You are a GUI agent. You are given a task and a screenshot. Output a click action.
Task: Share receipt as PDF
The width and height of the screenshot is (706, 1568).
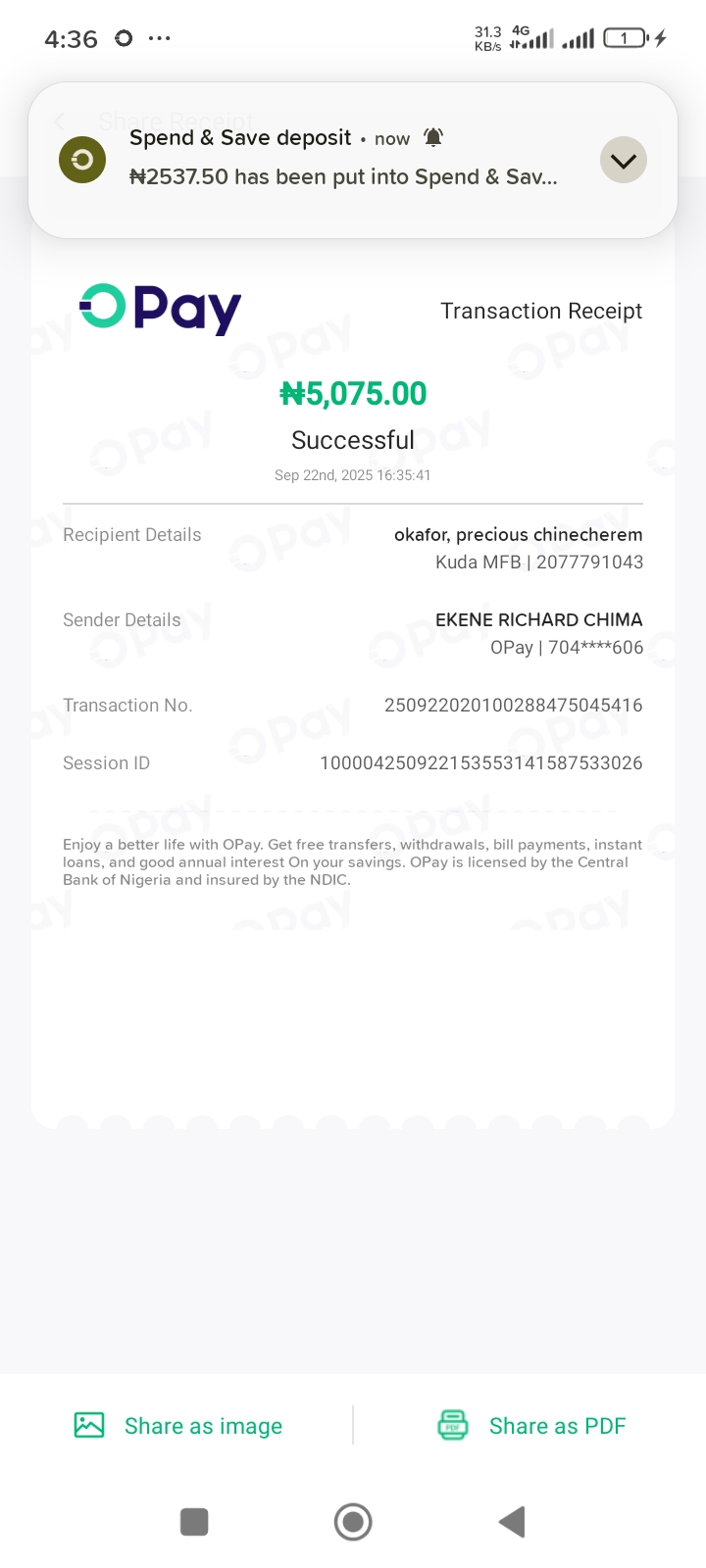pos(531,1426)
